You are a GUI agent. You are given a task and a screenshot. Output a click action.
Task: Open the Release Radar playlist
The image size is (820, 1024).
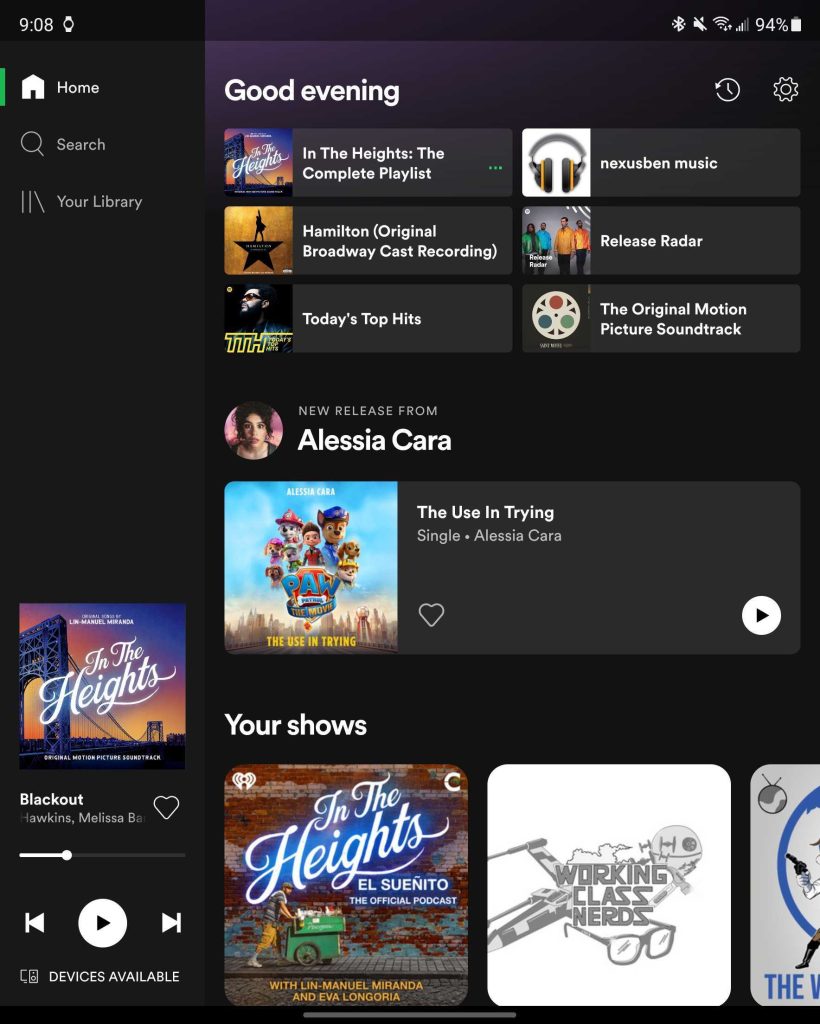pyautogui.click(x=660, y=241)
